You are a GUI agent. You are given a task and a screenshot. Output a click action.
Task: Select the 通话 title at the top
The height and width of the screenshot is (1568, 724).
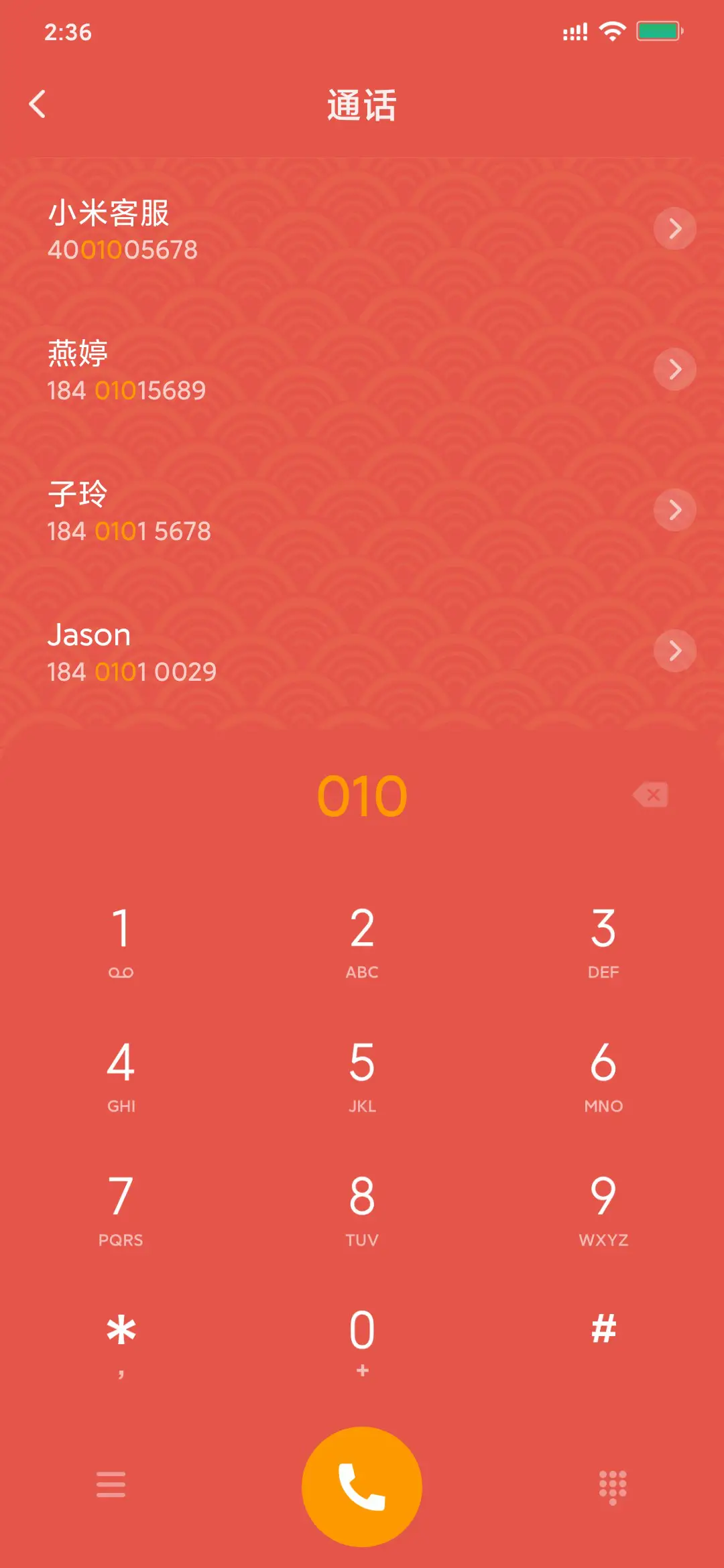click(361, 106)
